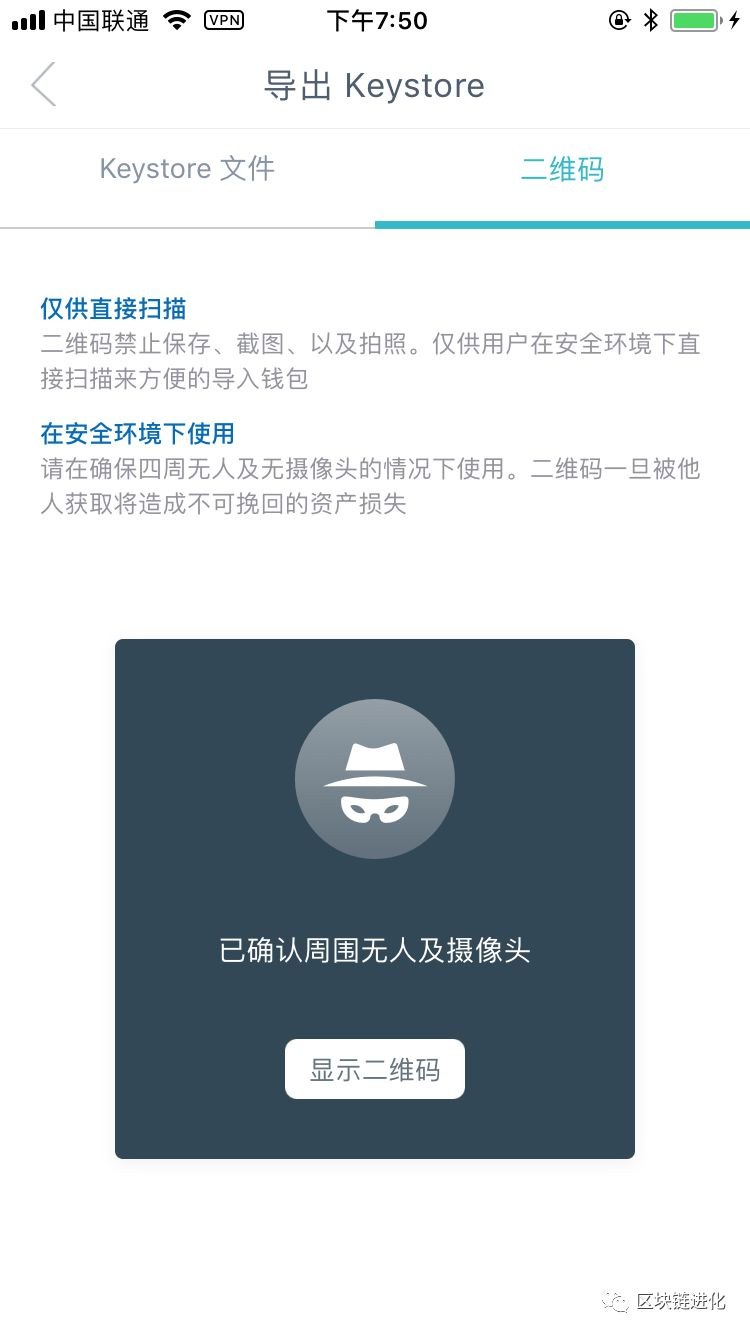Tap the 显示二维码 button
The image size is (750, 1334).
point(375,1068)
